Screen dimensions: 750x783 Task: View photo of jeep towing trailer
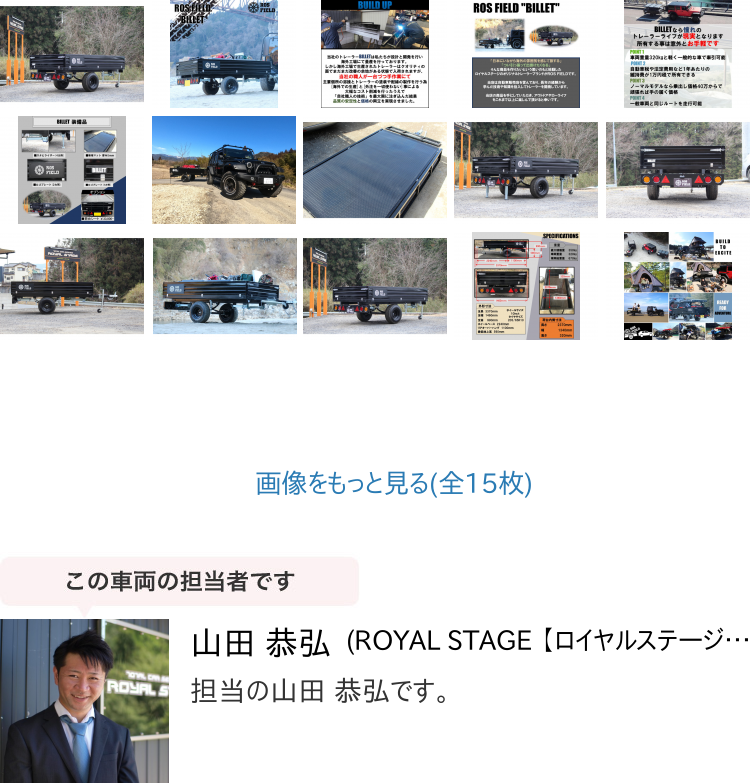pos(224,170)
